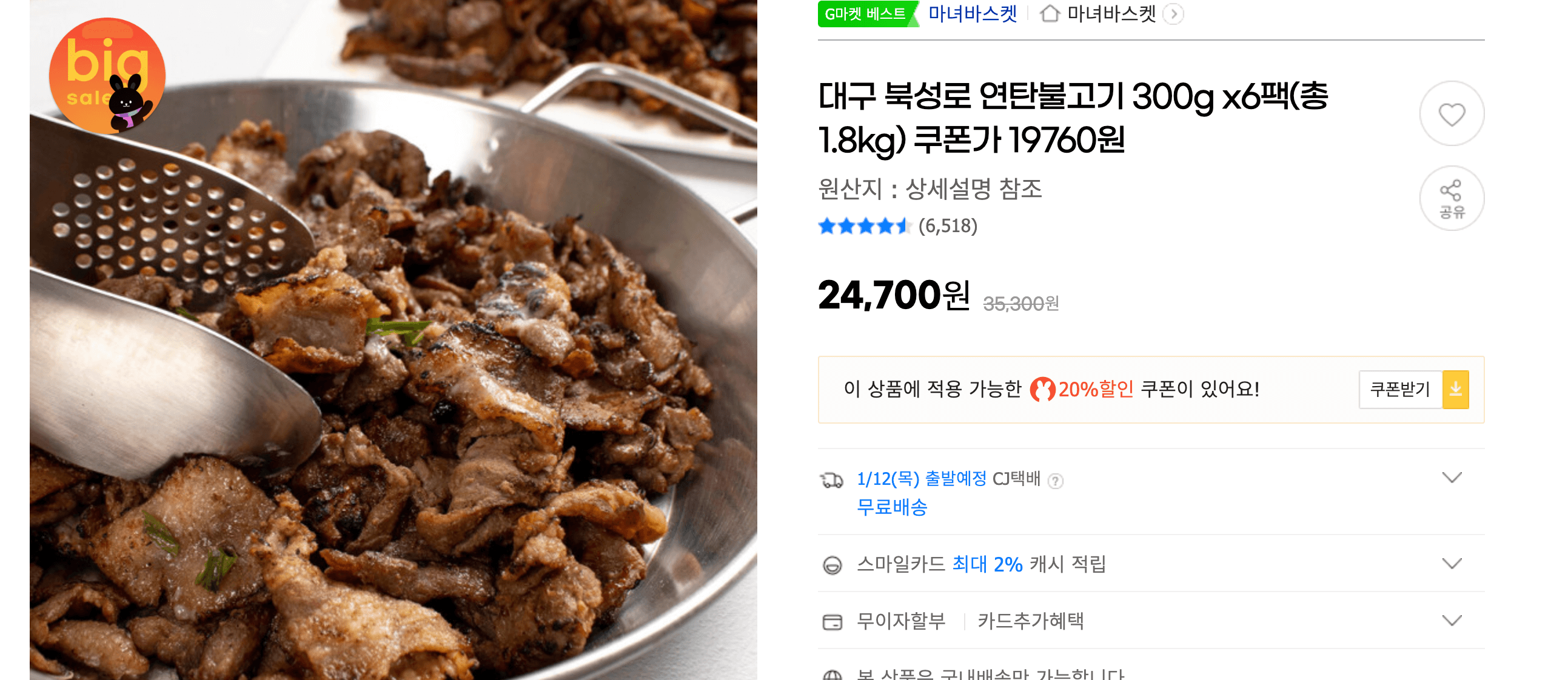Share this product via 공유 button
Viewport: 1568px width, 680px height.
point(1451,198)
